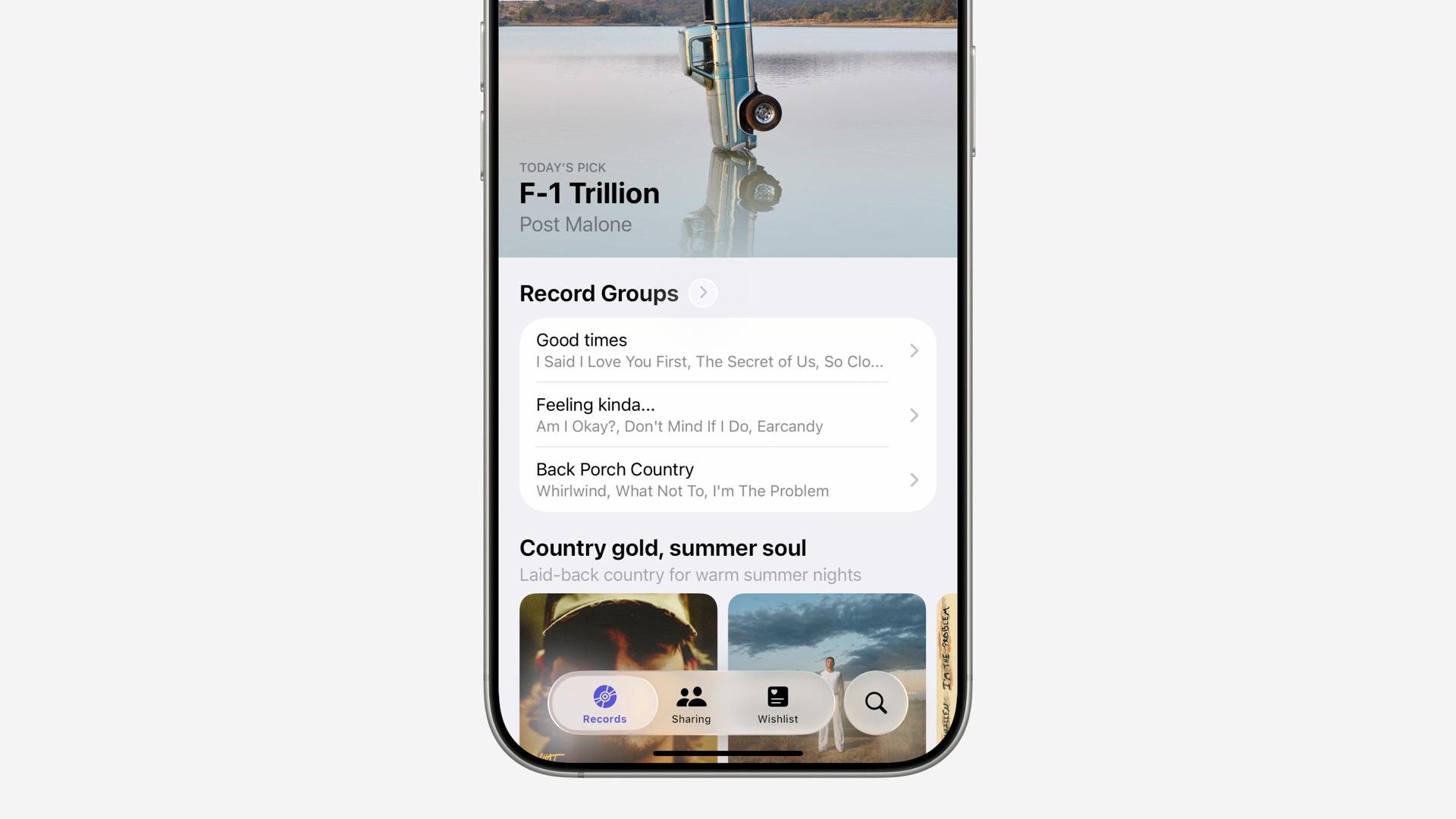Open the album cover with the man in a cap
Screen dimensions: 1456x819
(618, 637)
